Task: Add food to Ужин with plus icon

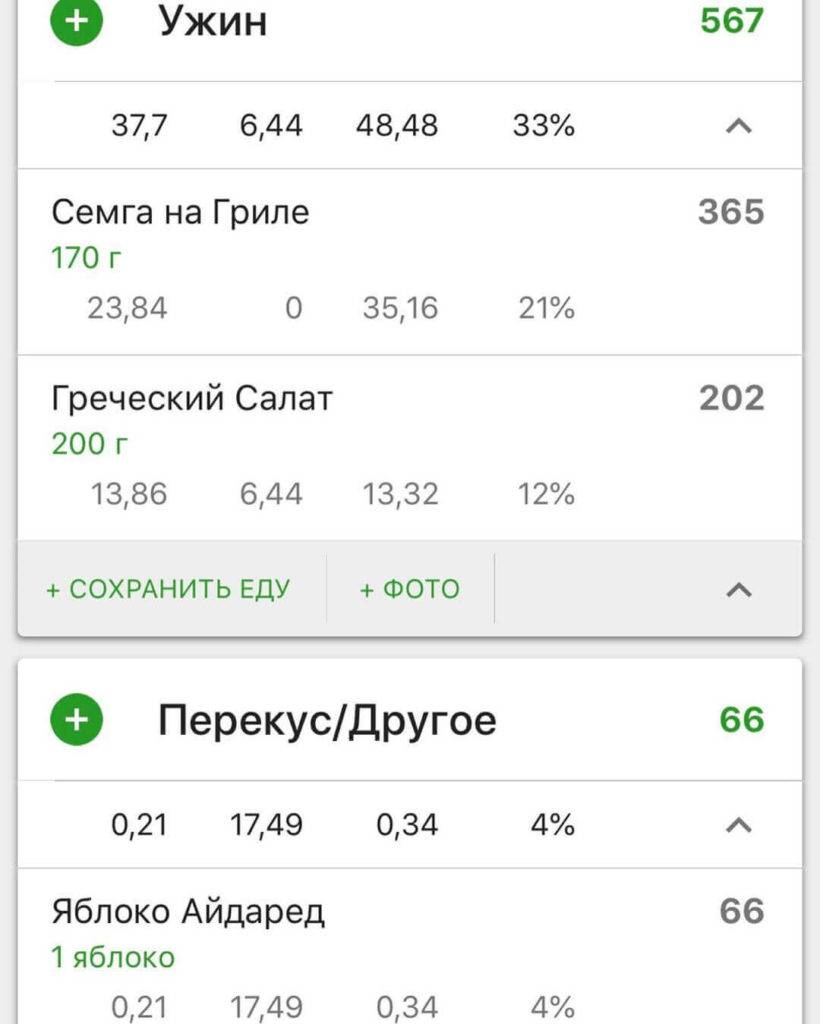Action: 77,22
